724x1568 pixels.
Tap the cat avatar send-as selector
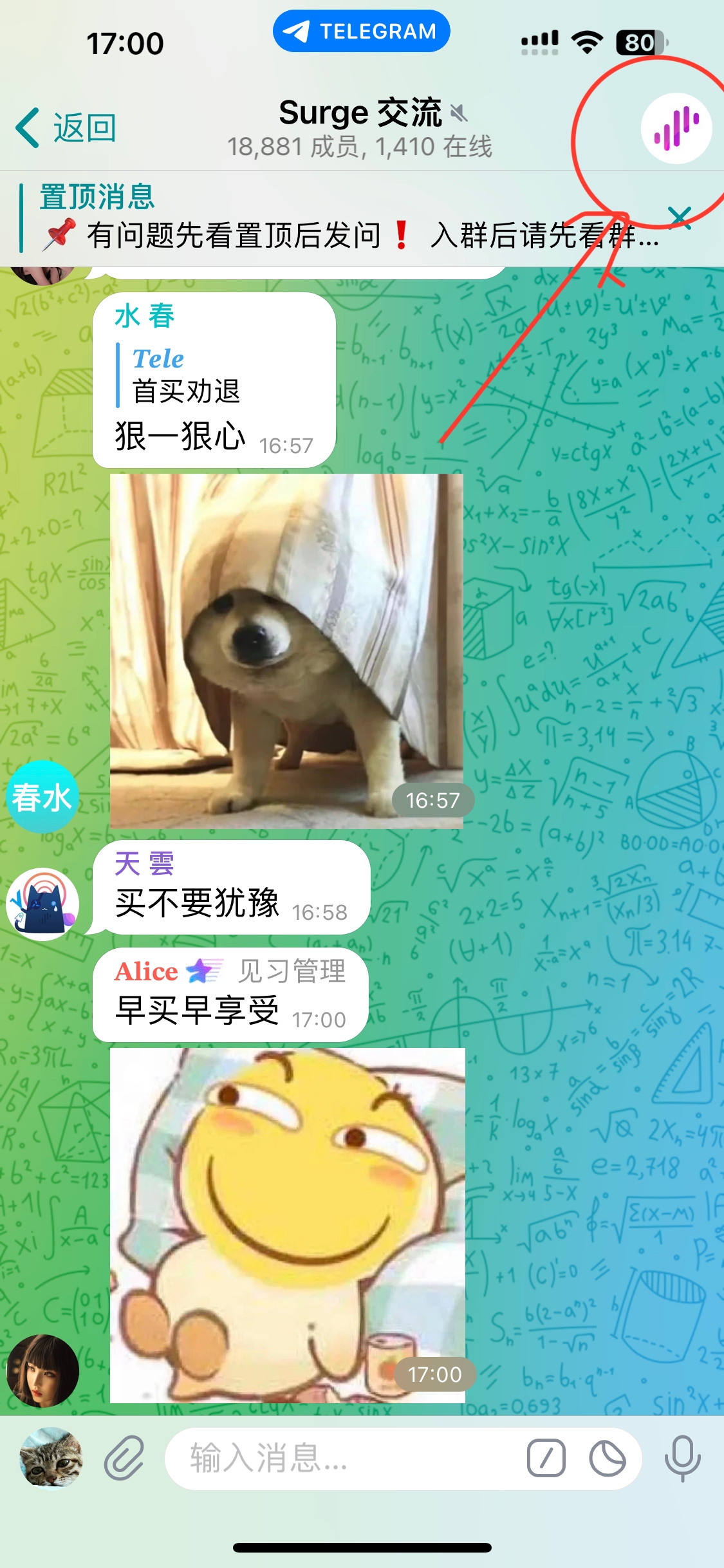tap(51, 1459)
